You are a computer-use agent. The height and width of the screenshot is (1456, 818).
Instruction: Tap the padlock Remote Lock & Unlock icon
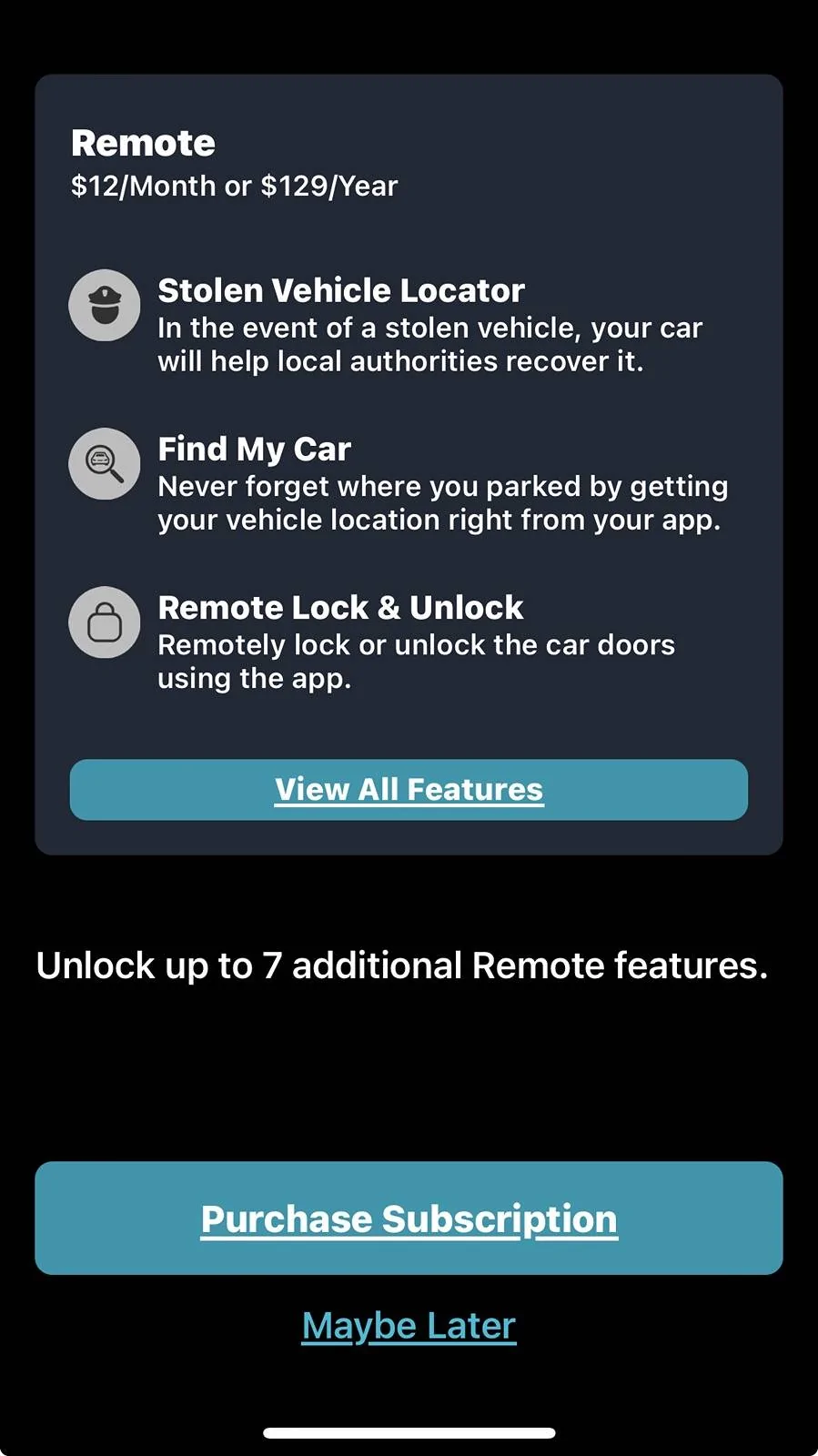pyautogui.click(x=105, y=622)
